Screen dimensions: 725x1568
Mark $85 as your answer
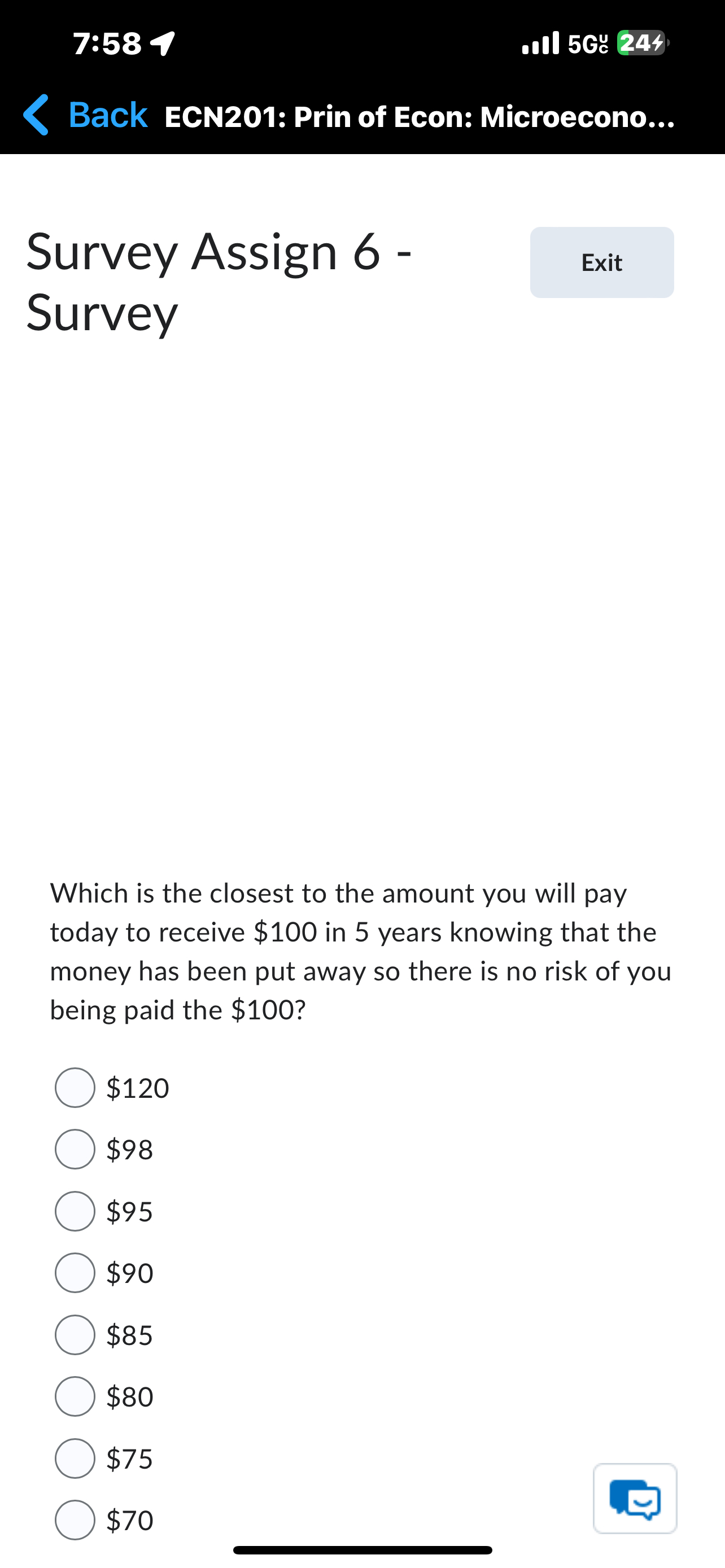tap(75, 1335)
